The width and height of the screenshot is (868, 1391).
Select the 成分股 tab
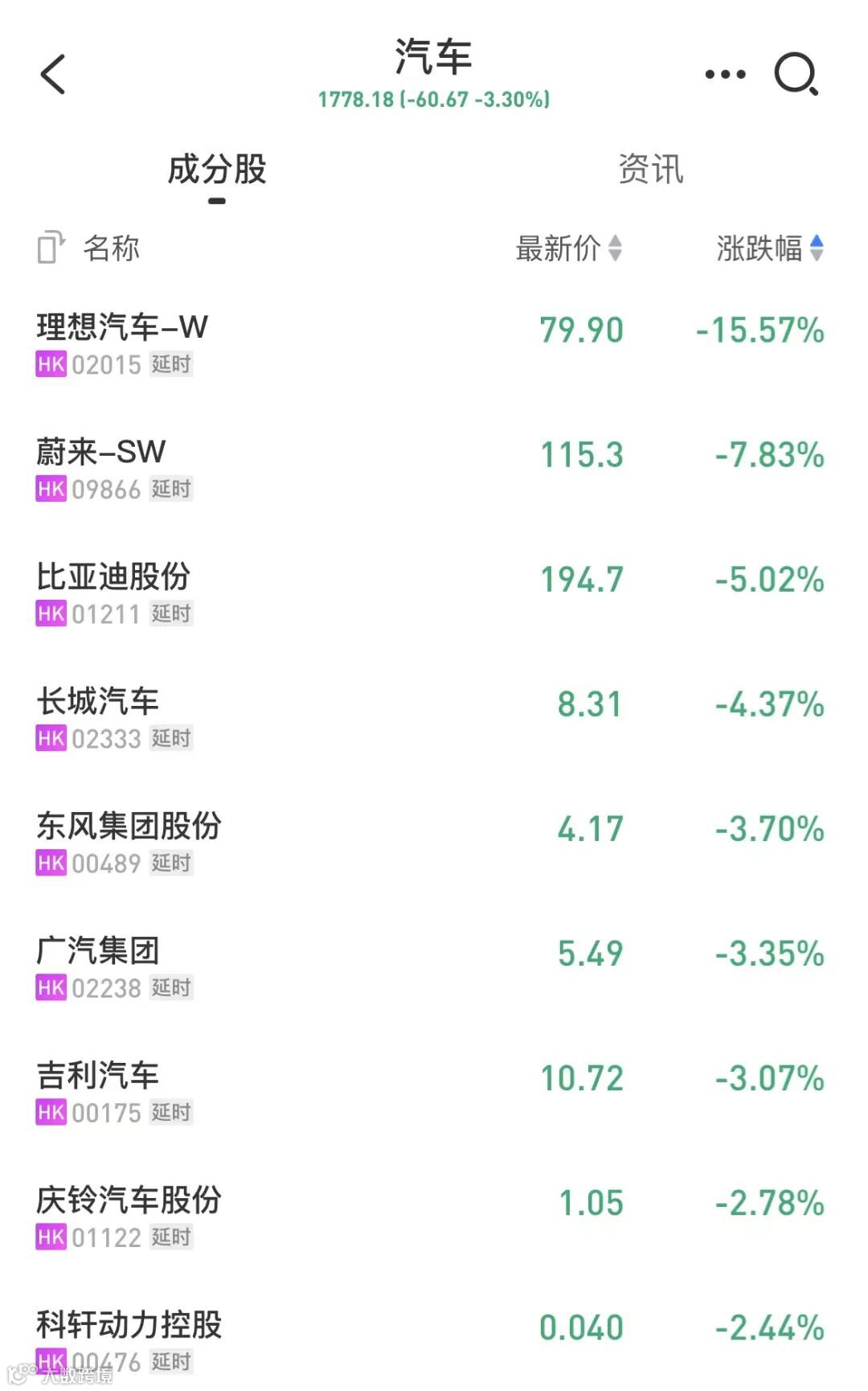tap(215, 169)
